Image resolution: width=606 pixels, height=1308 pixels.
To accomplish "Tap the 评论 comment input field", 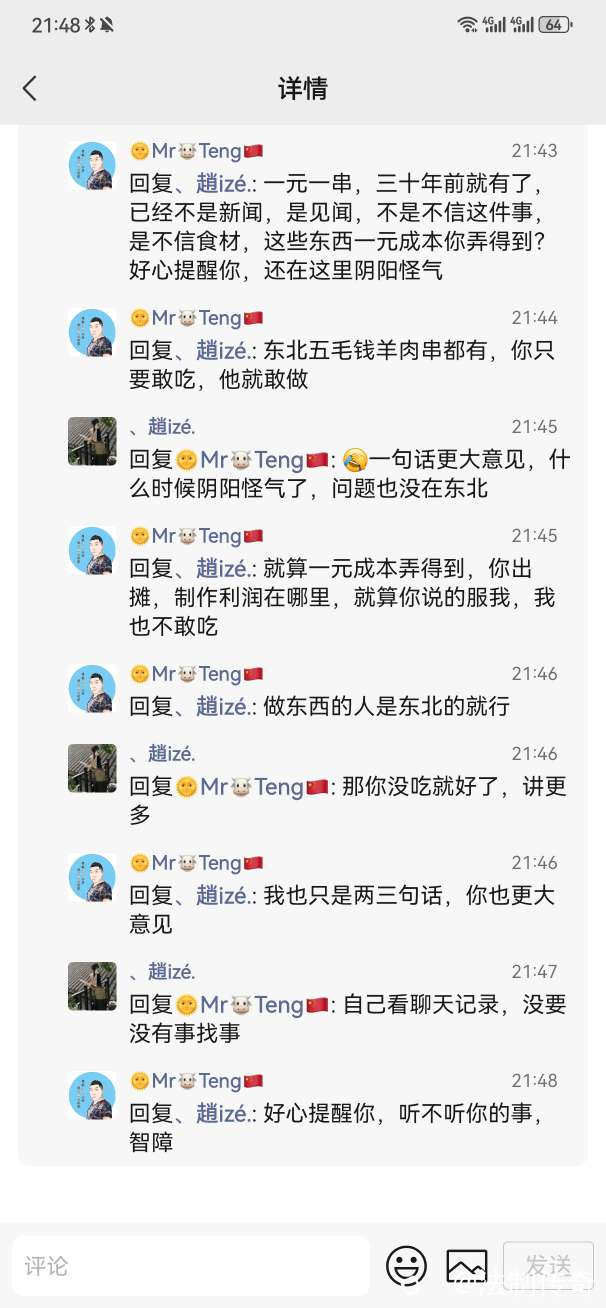I will pyautogui.click(x=190, y=1265).
